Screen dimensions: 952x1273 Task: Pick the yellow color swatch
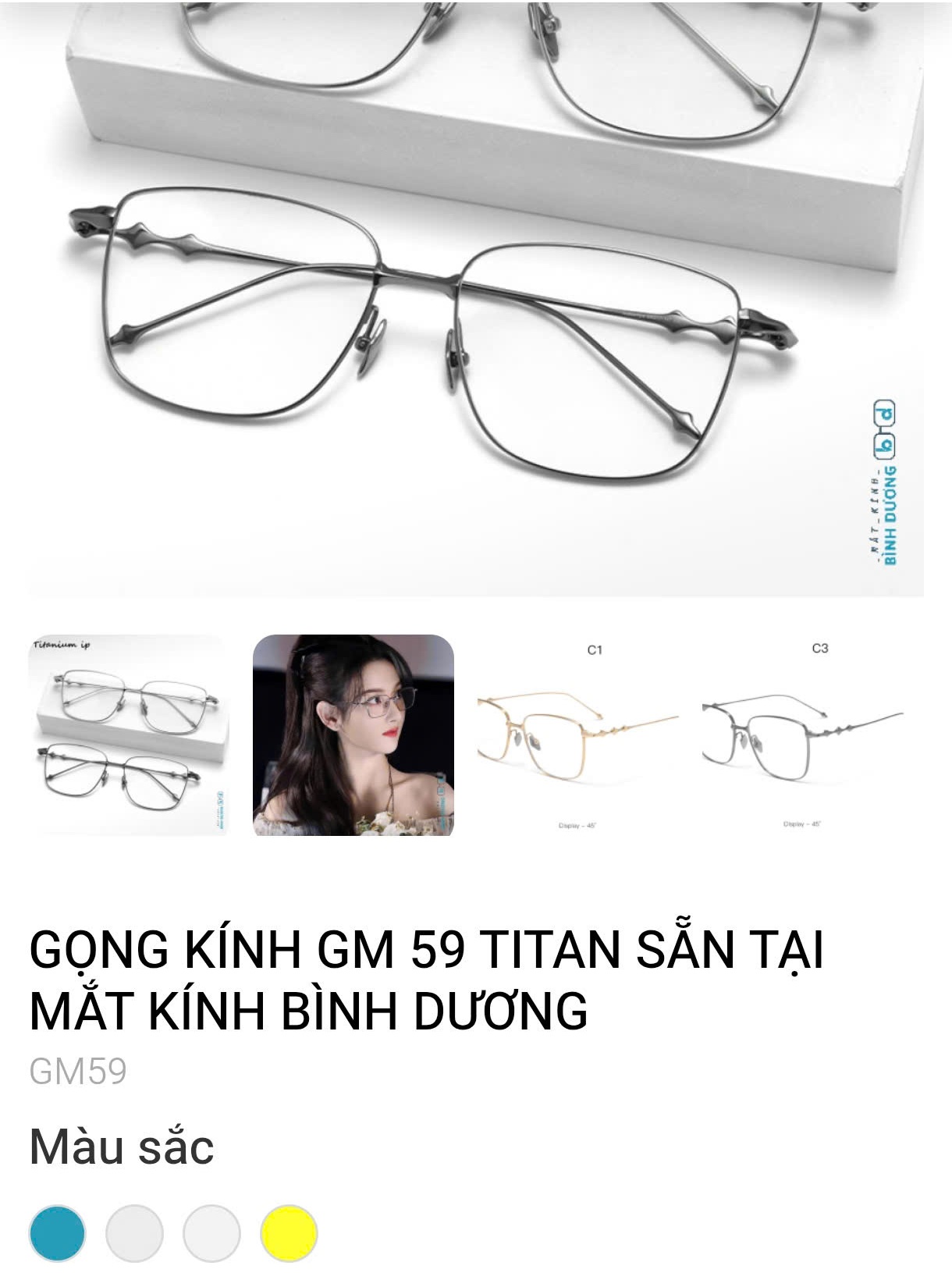tap(289, 1233)
